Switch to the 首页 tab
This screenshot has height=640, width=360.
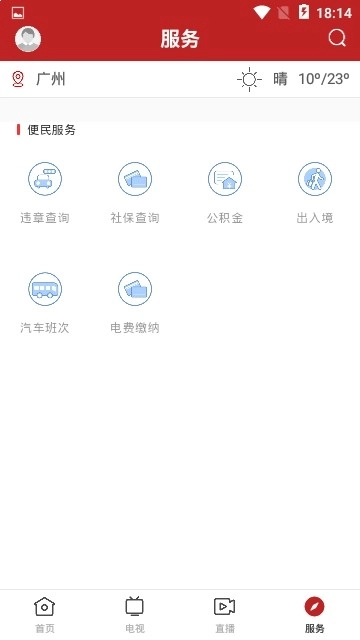[x=45, y=615]
